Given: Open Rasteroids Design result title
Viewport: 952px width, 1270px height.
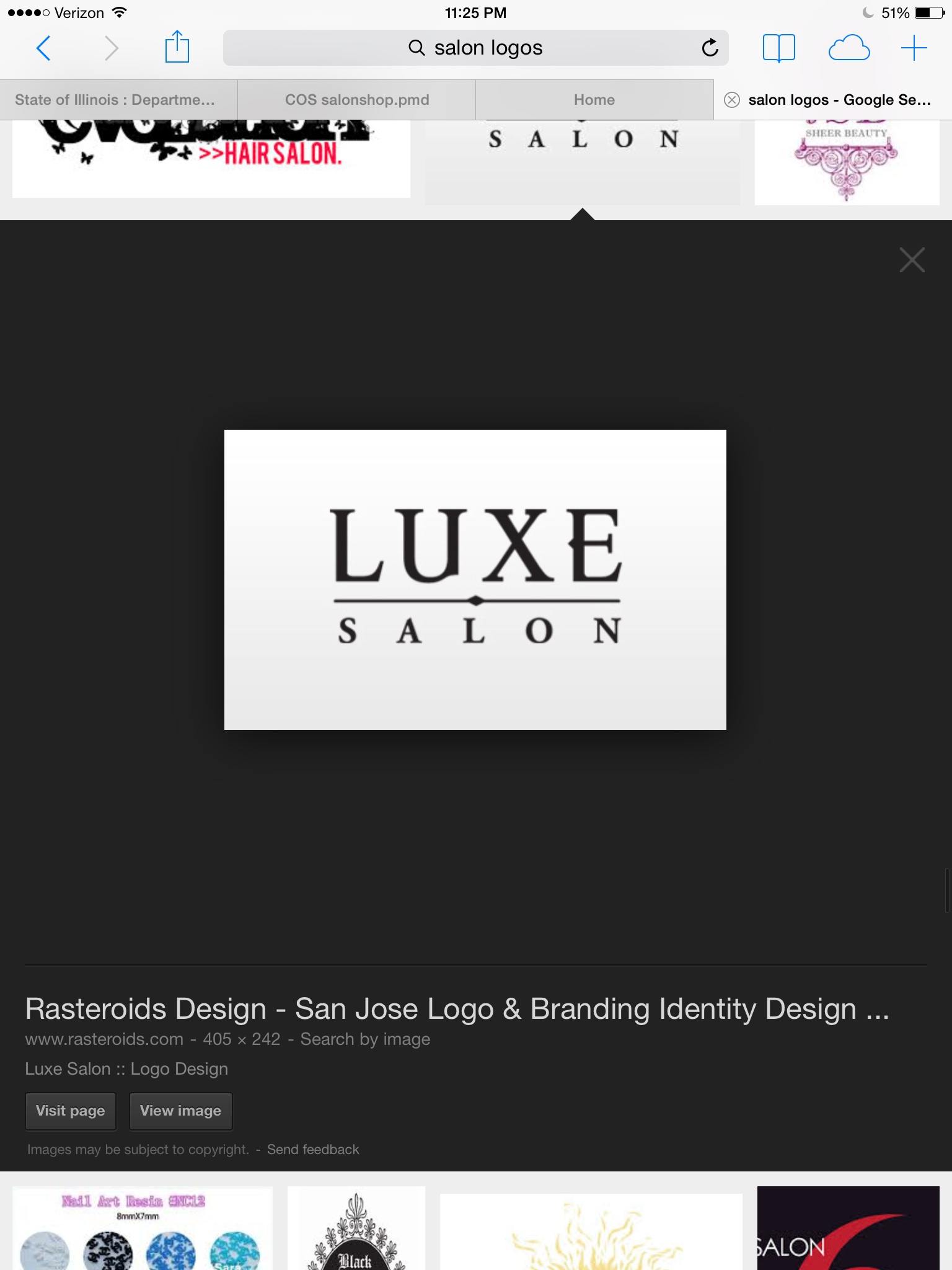Looking at the screenshot, I should [457, 1009].
